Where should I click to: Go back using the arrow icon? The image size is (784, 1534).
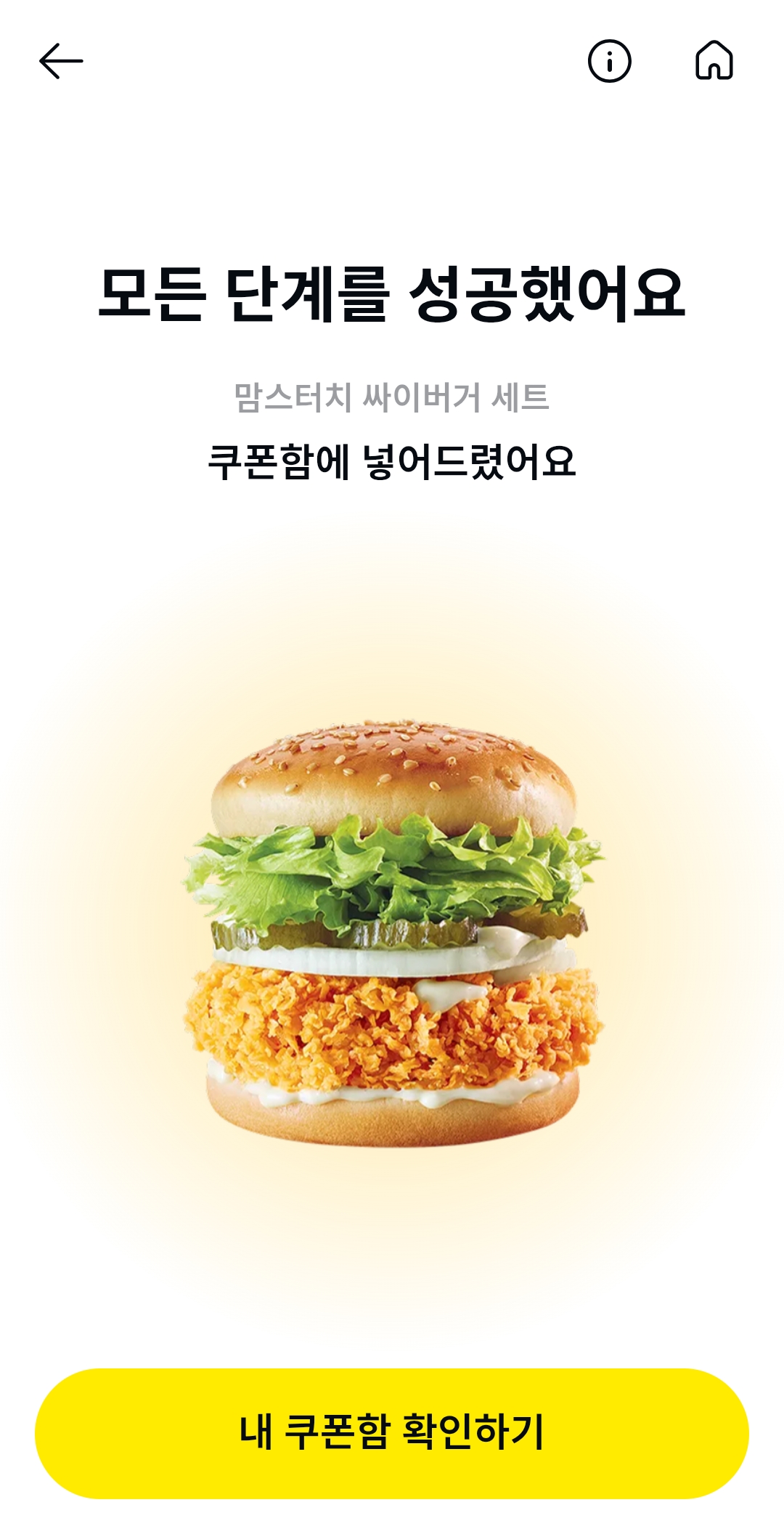61,61
